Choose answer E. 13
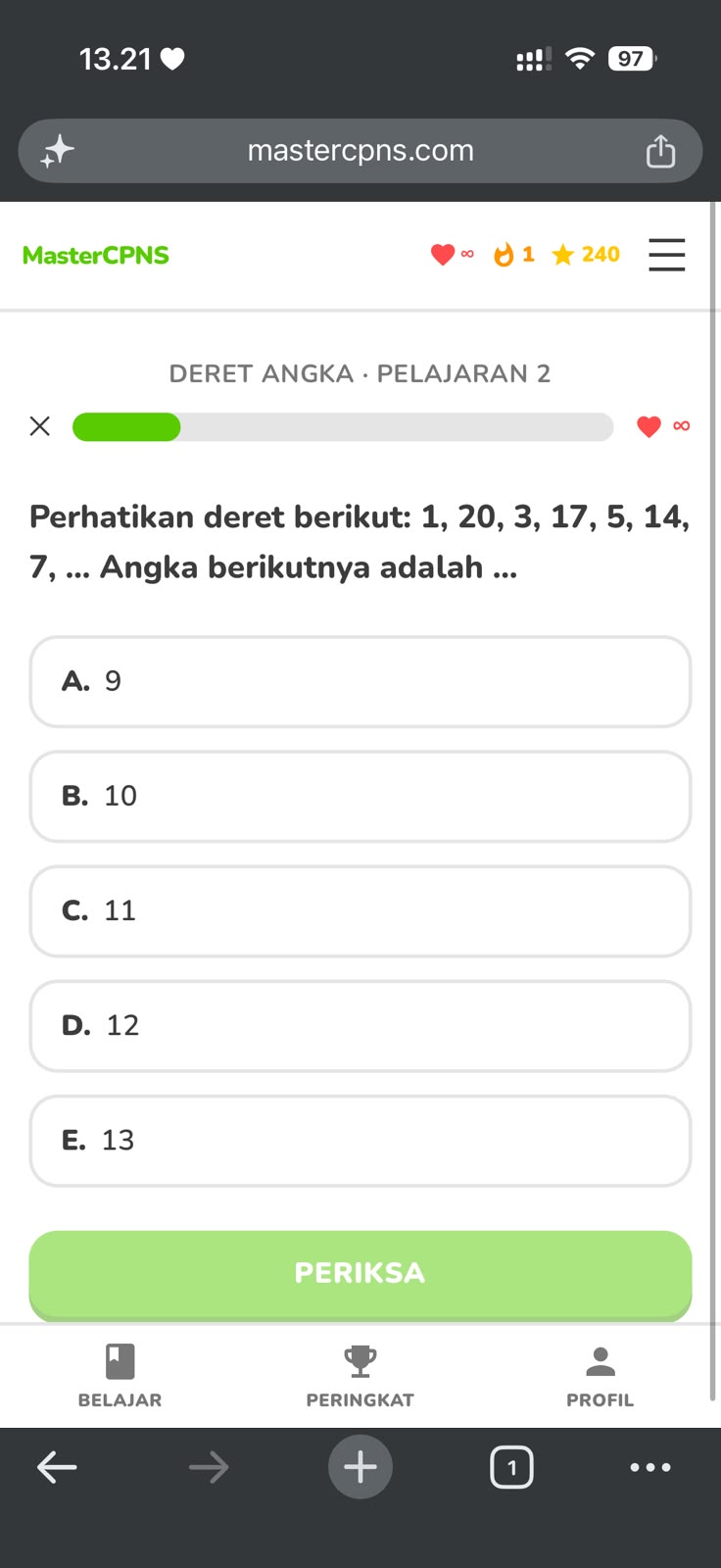This screenshot has width=721, height=1568. coord(360,1141)
